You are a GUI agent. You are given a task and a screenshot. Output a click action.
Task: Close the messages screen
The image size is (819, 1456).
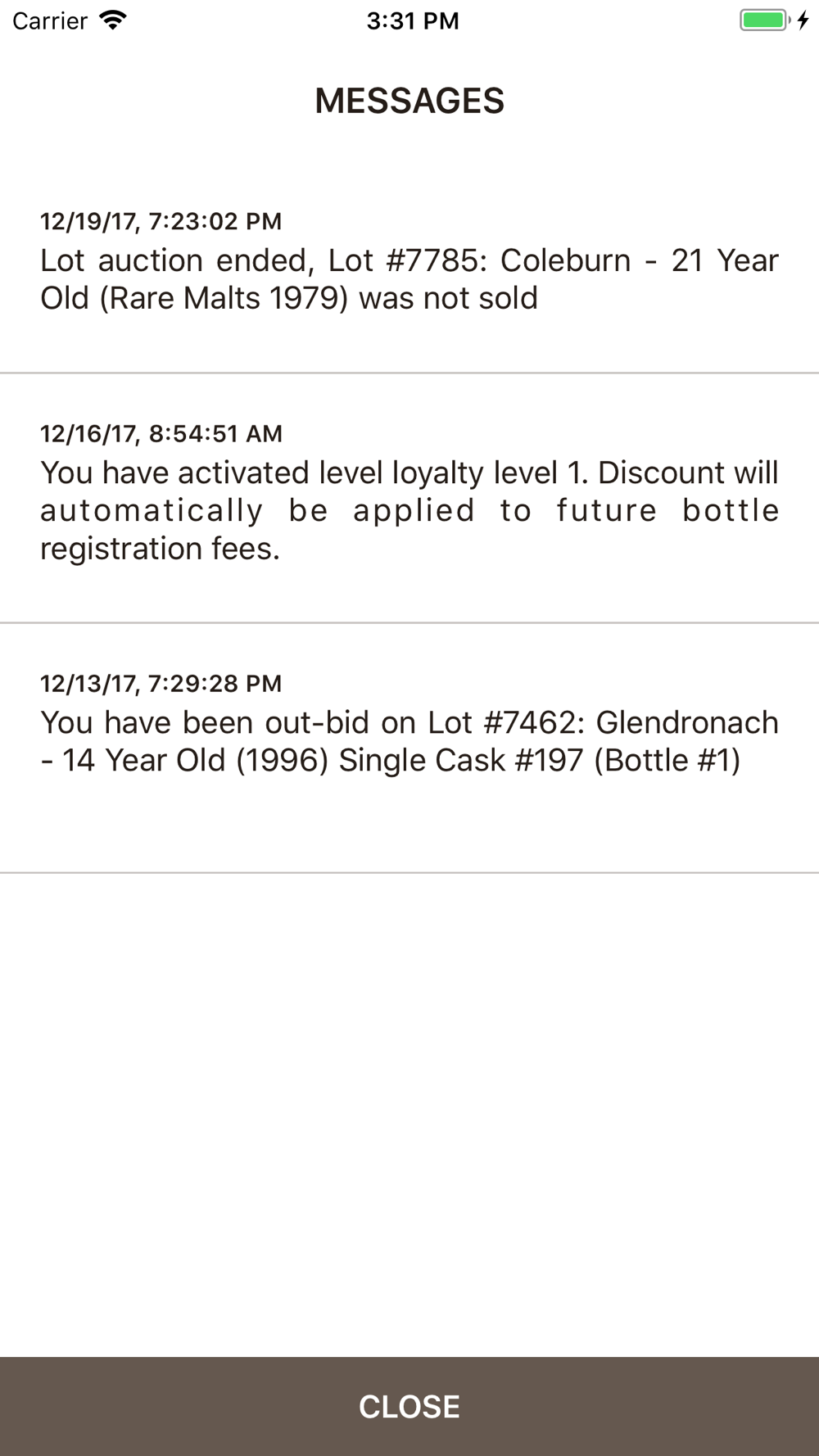pos(409,1406)
